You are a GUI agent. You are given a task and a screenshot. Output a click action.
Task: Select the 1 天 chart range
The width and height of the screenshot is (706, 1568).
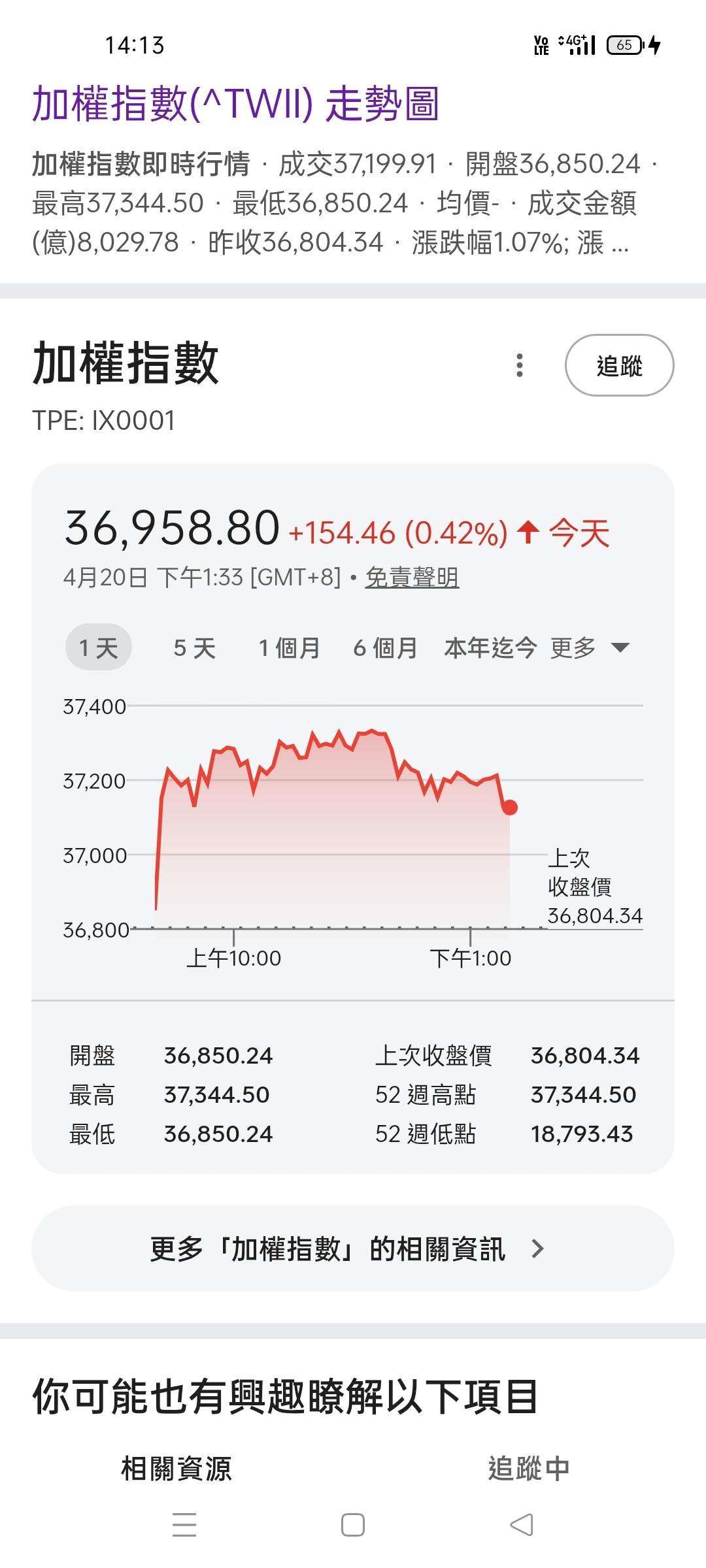click(x=99, y=647)
